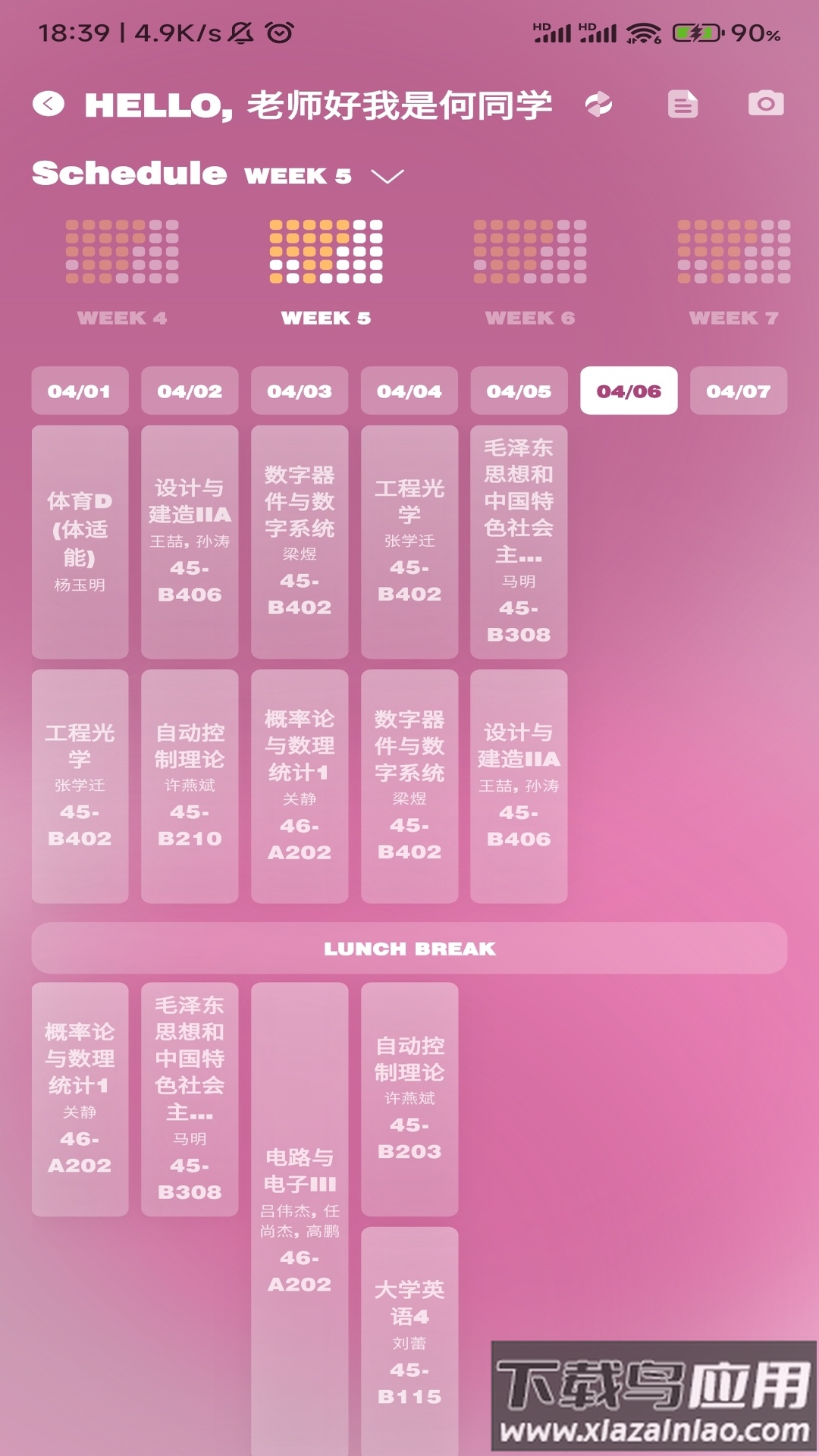Select the 04/07 date pill
The width and height of the screenshot is (819, 1456).
pyautogui.click(x=738, y=391)
